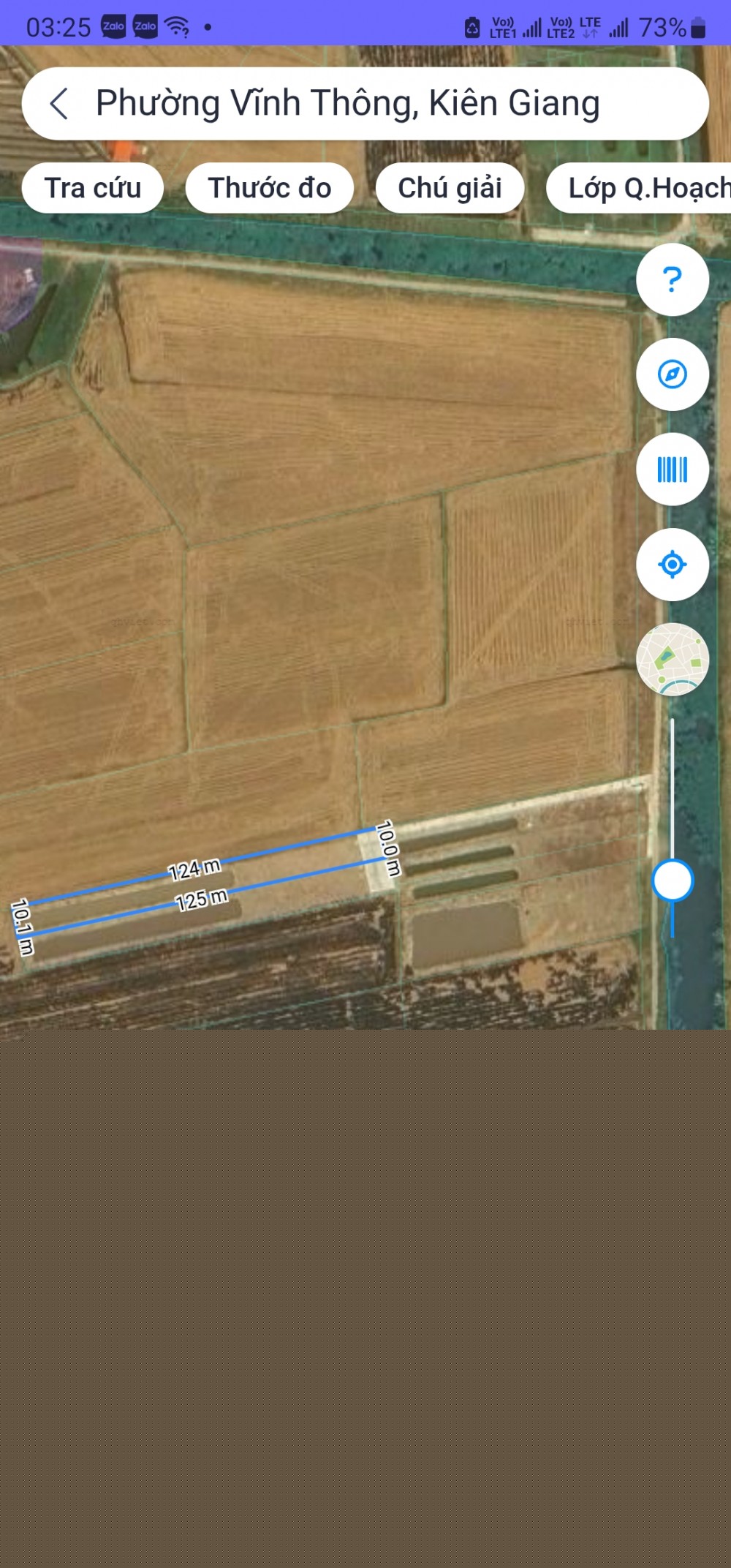Tap the vertical slider handle

pyautogui.click(x=672, y=881)
